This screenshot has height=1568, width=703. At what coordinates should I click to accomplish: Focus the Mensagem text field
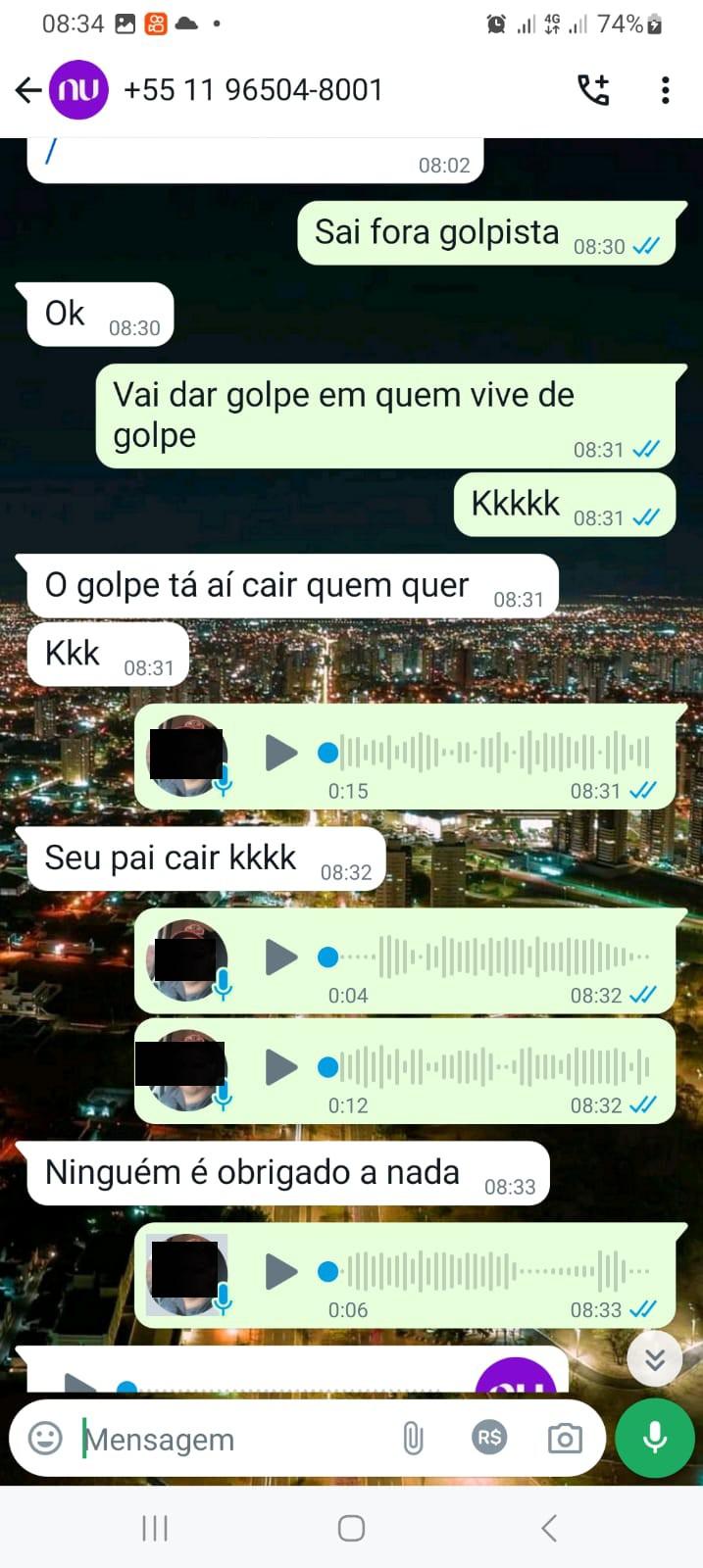[x=235, y=1439]
